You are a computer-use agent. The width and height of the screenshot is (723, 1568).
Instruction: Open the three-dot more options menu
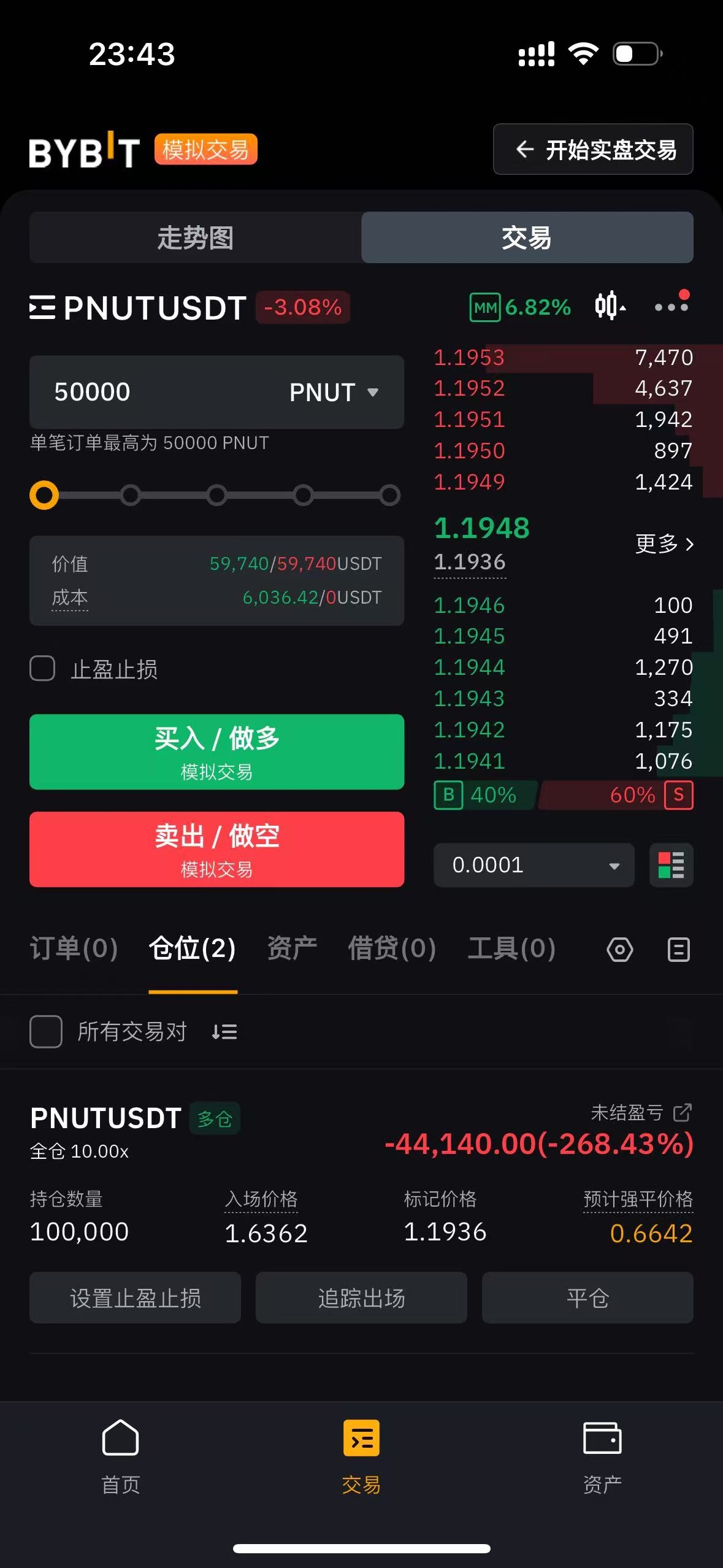point(671,306)
